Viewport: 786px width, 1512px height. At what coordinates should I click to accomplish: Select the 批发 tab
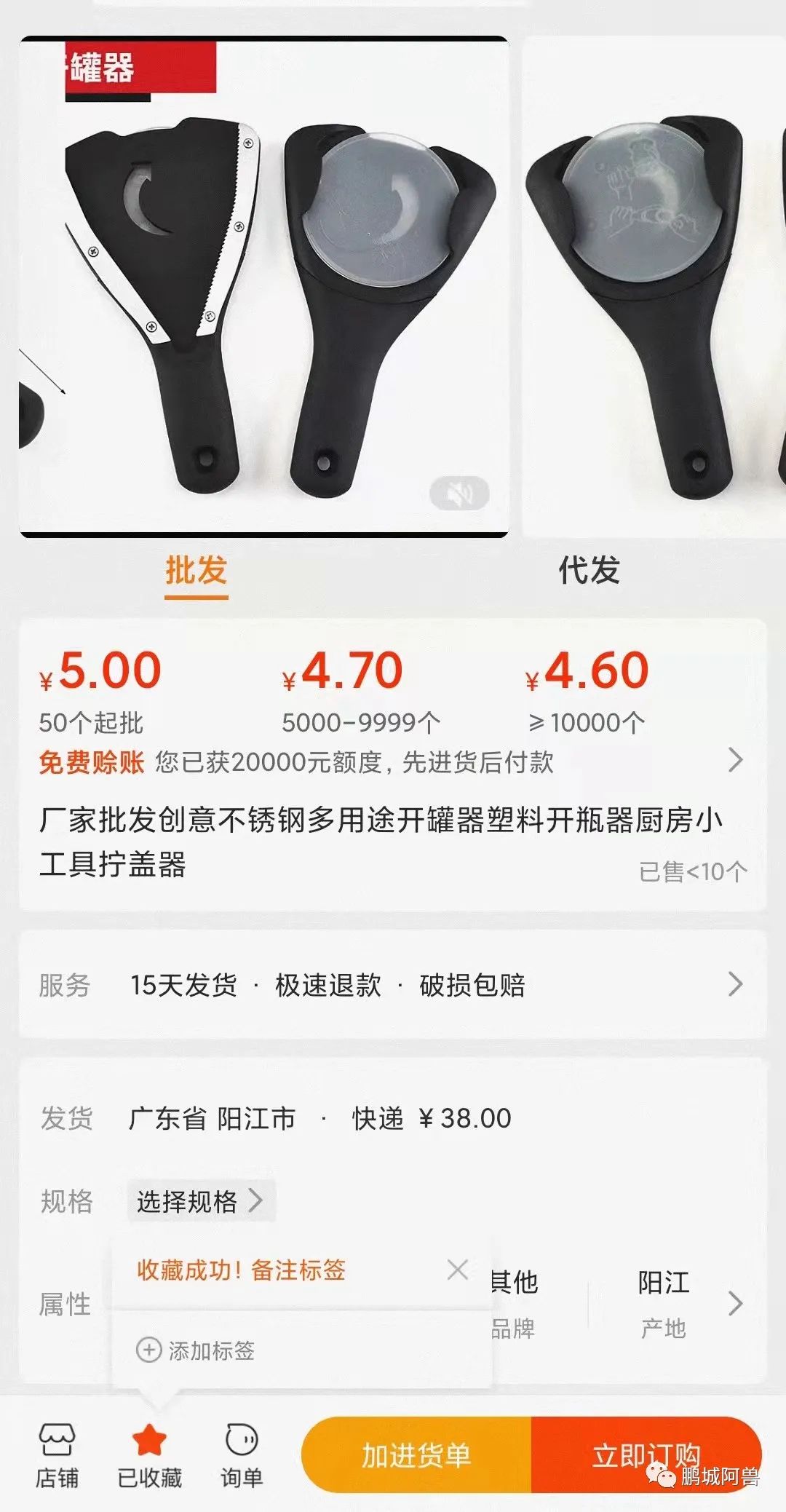point(196,570)
